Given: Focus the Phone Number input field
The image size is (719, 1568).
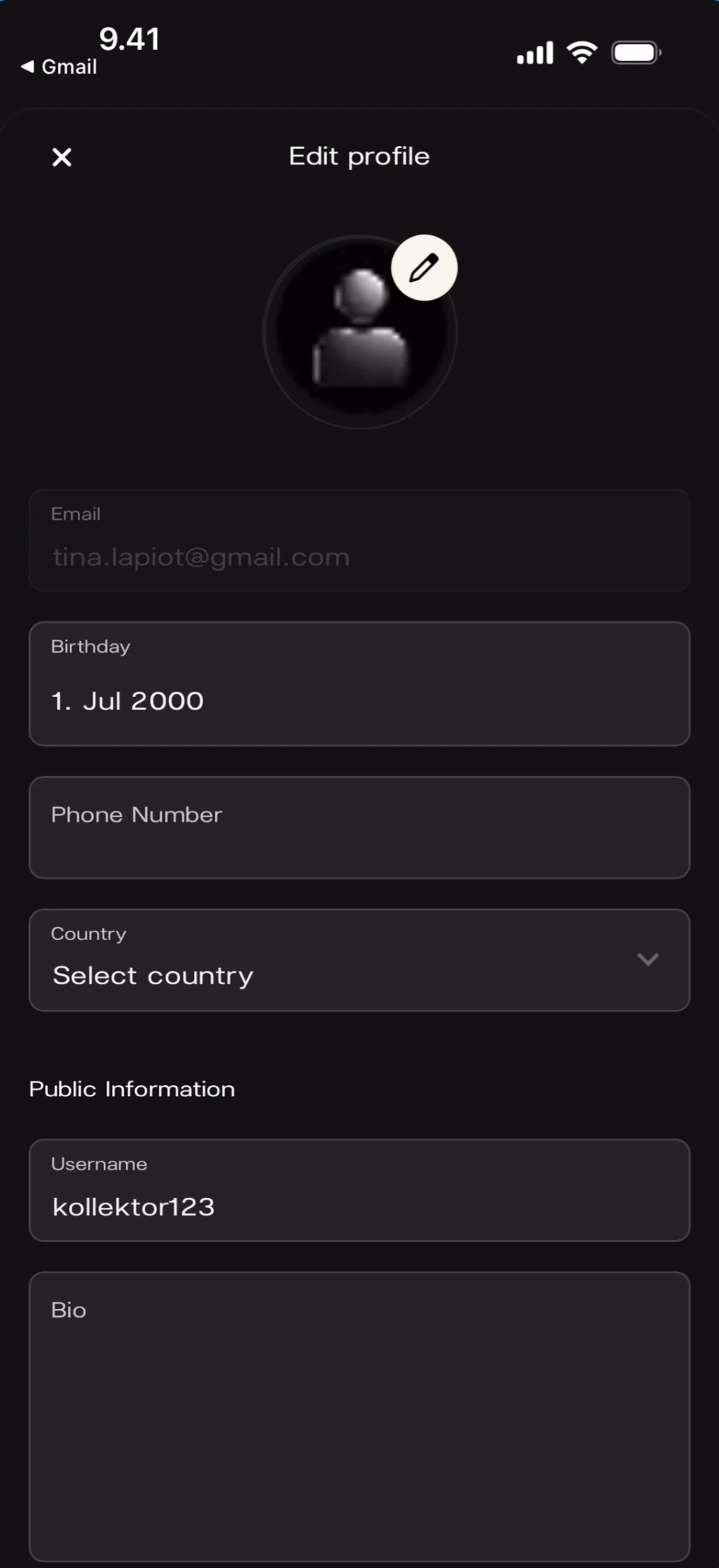Looking at the screenshot, I should point(359,828).
